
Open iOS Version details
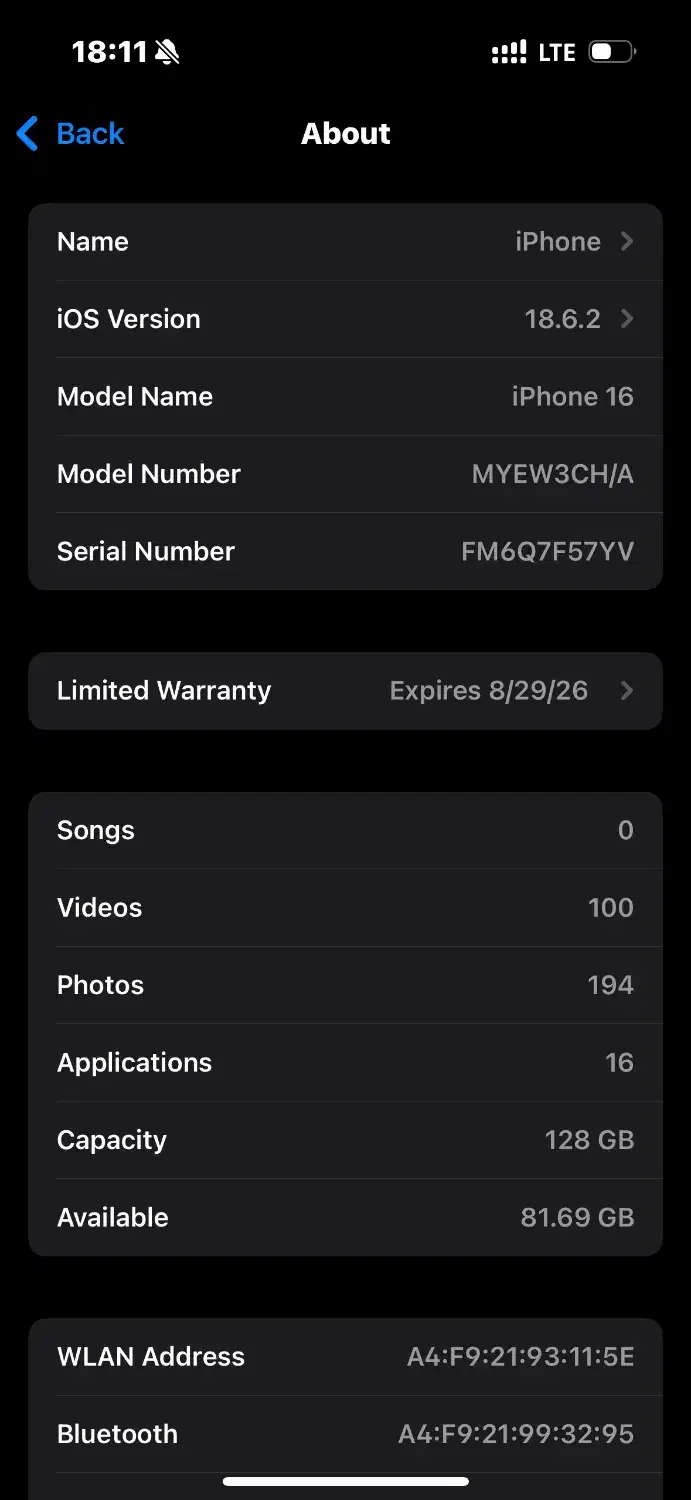click(x=345, y=319)
